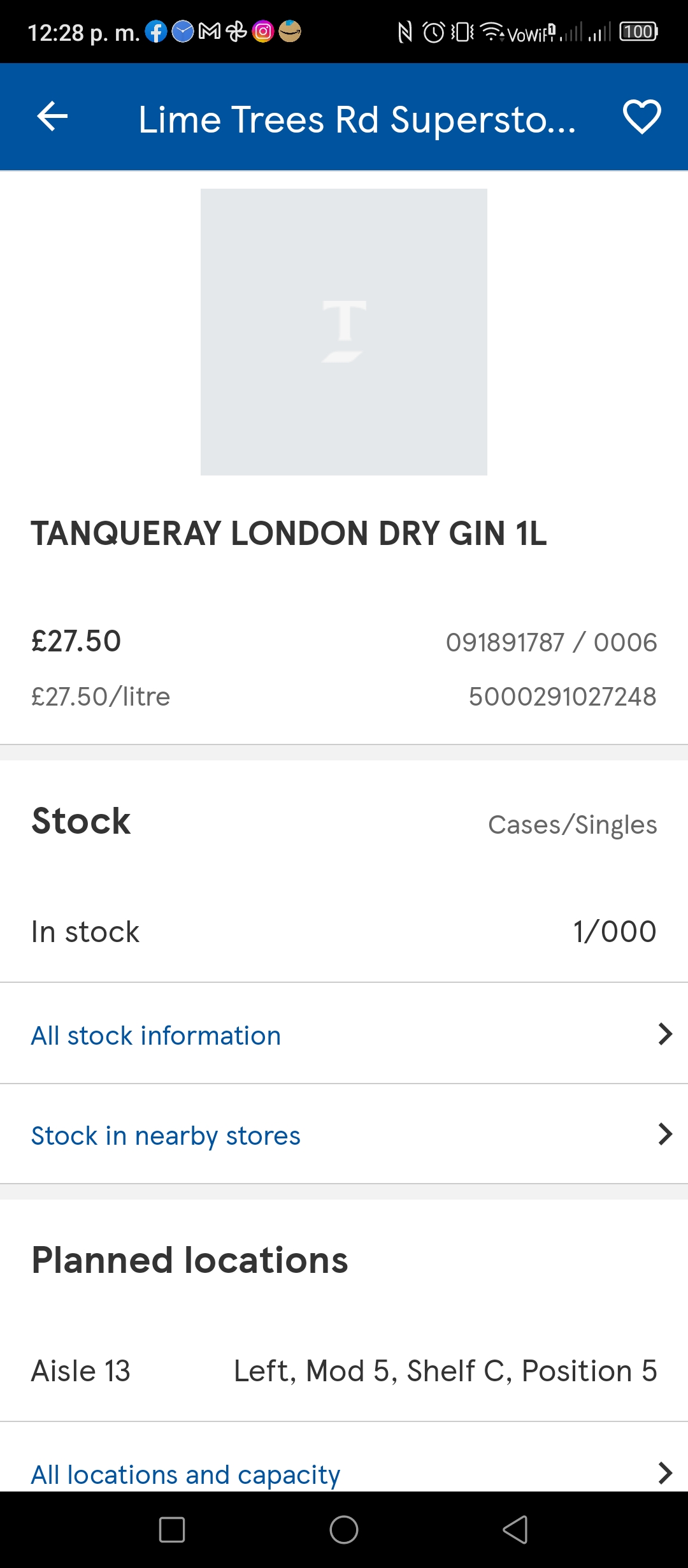Image resolution: width=688 pixels, height=1568 pixels.
Task: Favourite this store with the heart icon
Action: (641, 117)
